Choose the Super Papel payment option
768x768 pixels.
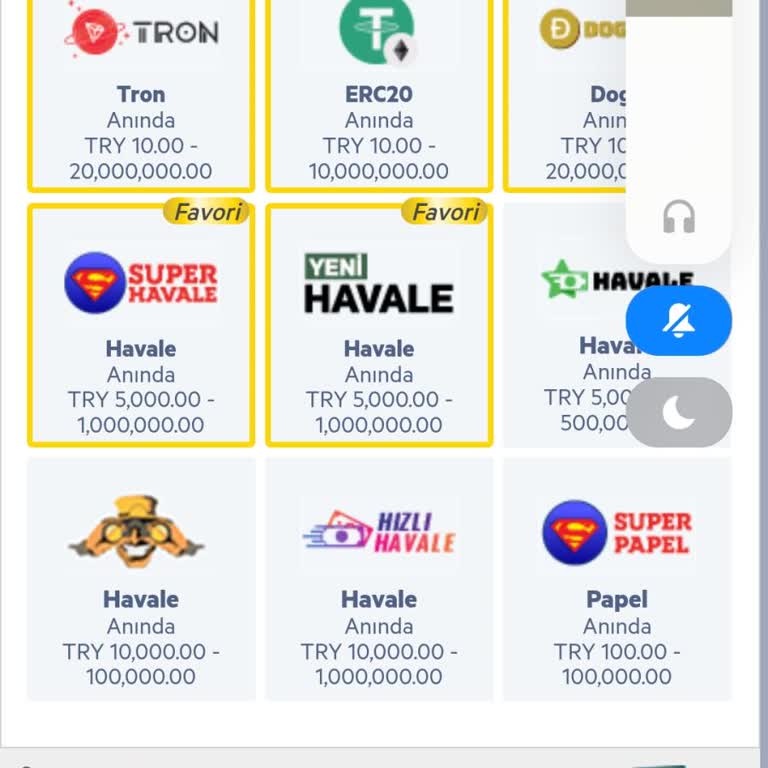[x=617, y=578]
